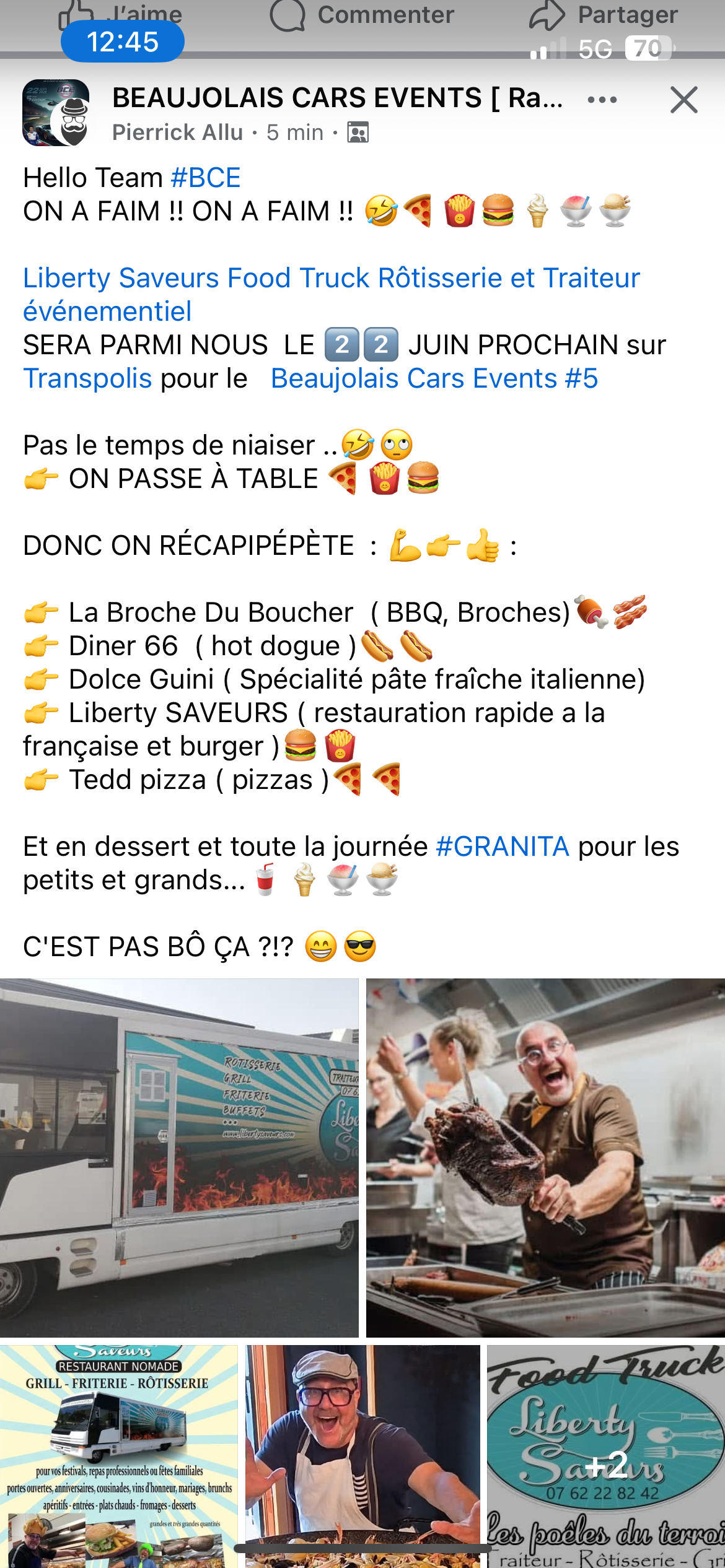Image resolution: width=725 pixels, height=1568 pixels.
Task: Open the #BCE hashtag
Action: [206, 178]
